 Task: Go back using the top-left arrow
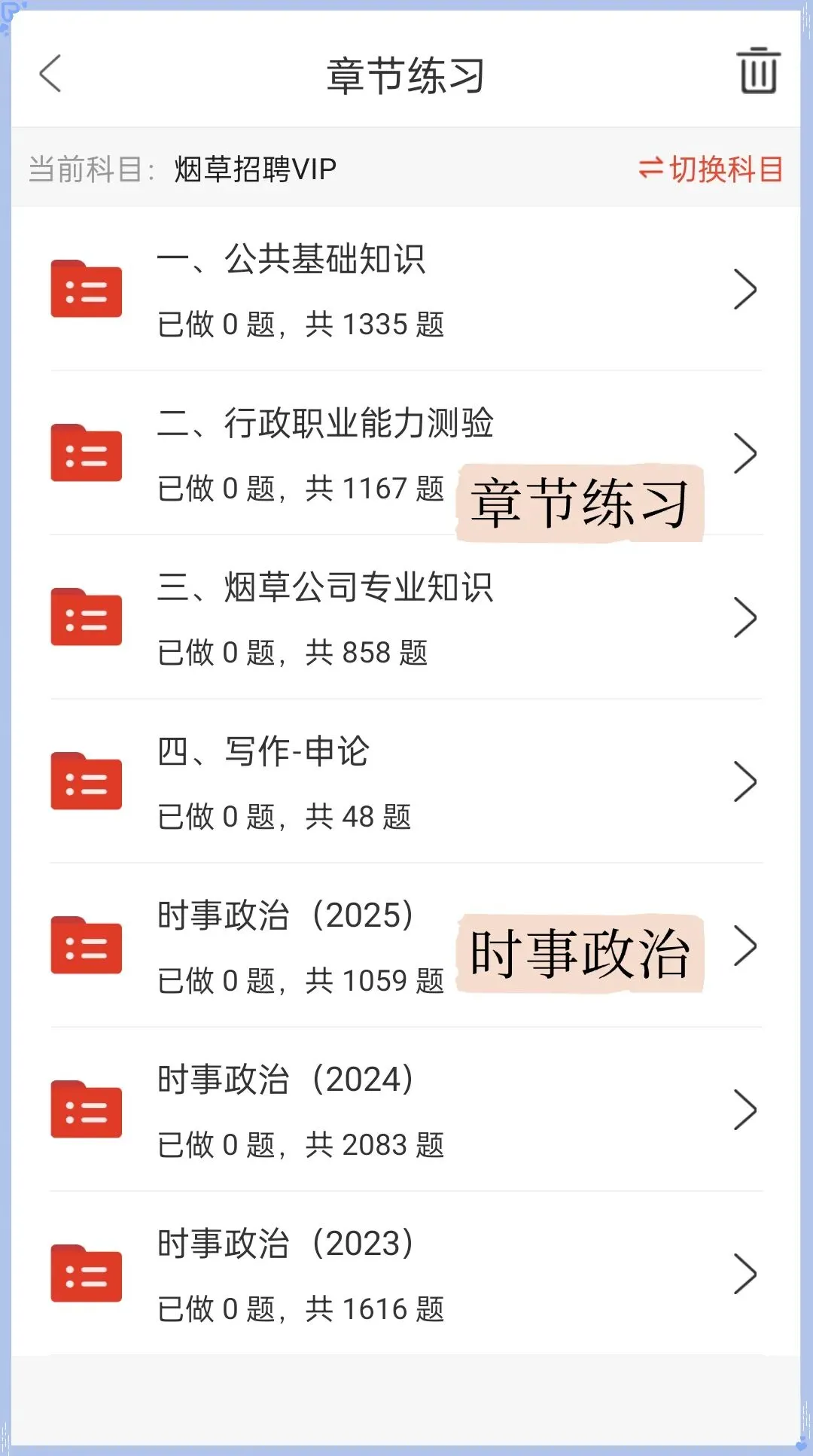tap(50, 74)
